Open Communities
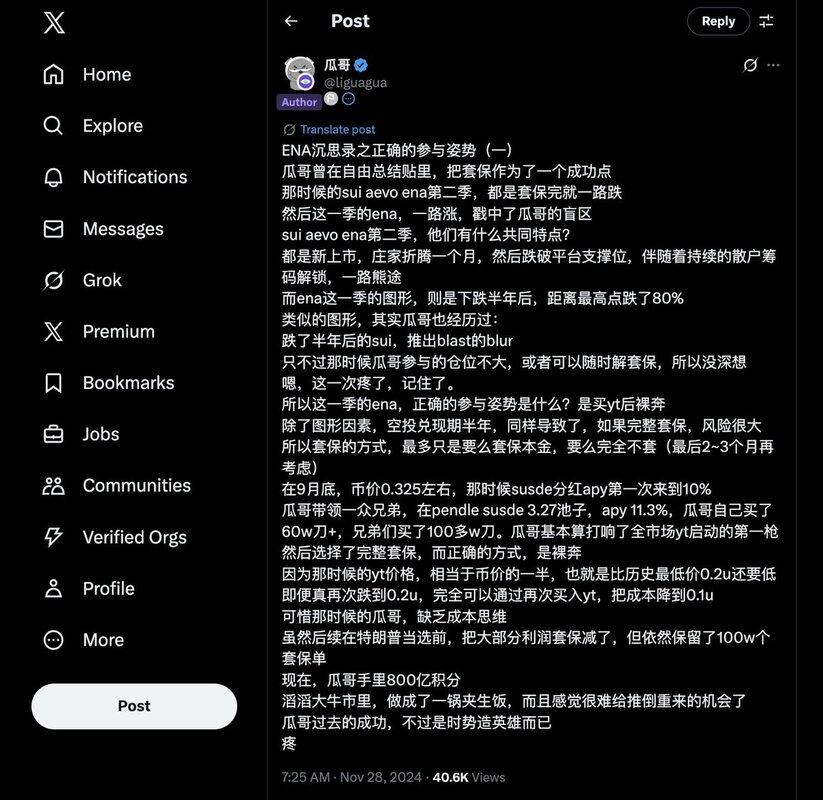 [136, 486]
